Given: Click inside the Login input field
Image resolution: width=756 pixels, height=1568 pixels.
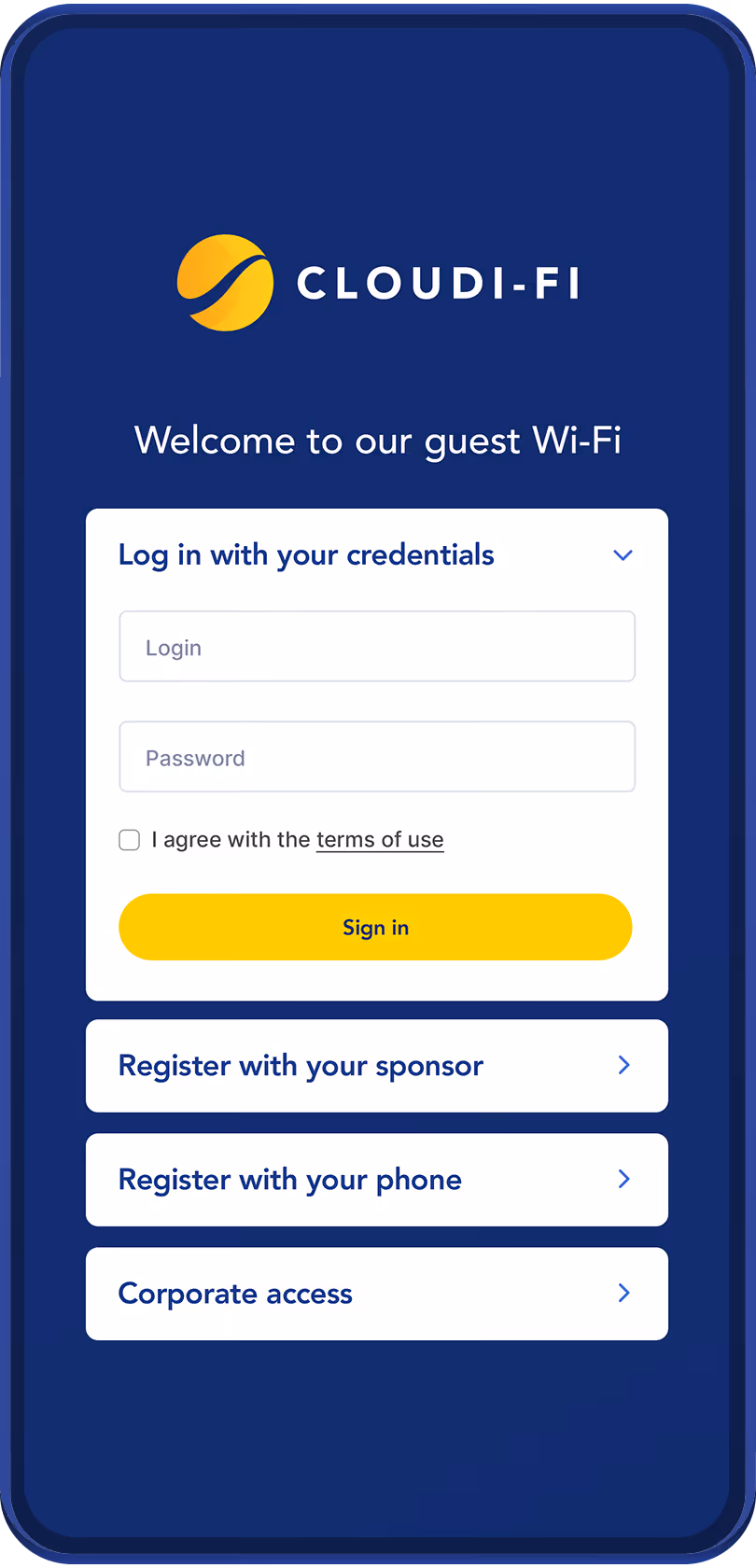Looking at the screenshot, I should (x=377, y=646).
